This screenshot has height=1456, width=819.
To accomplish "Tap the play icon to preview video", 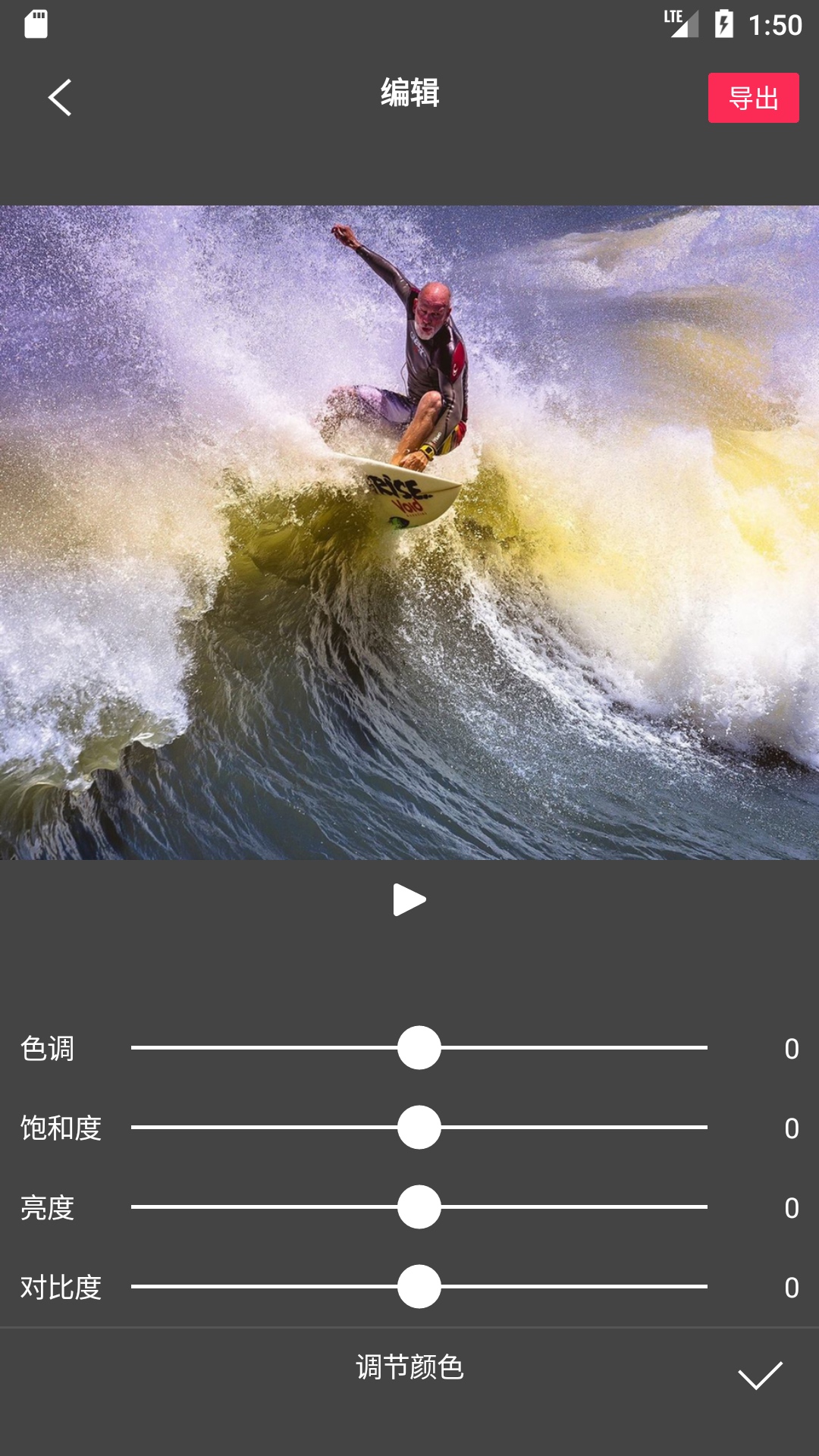I will [x=409, y=901].
